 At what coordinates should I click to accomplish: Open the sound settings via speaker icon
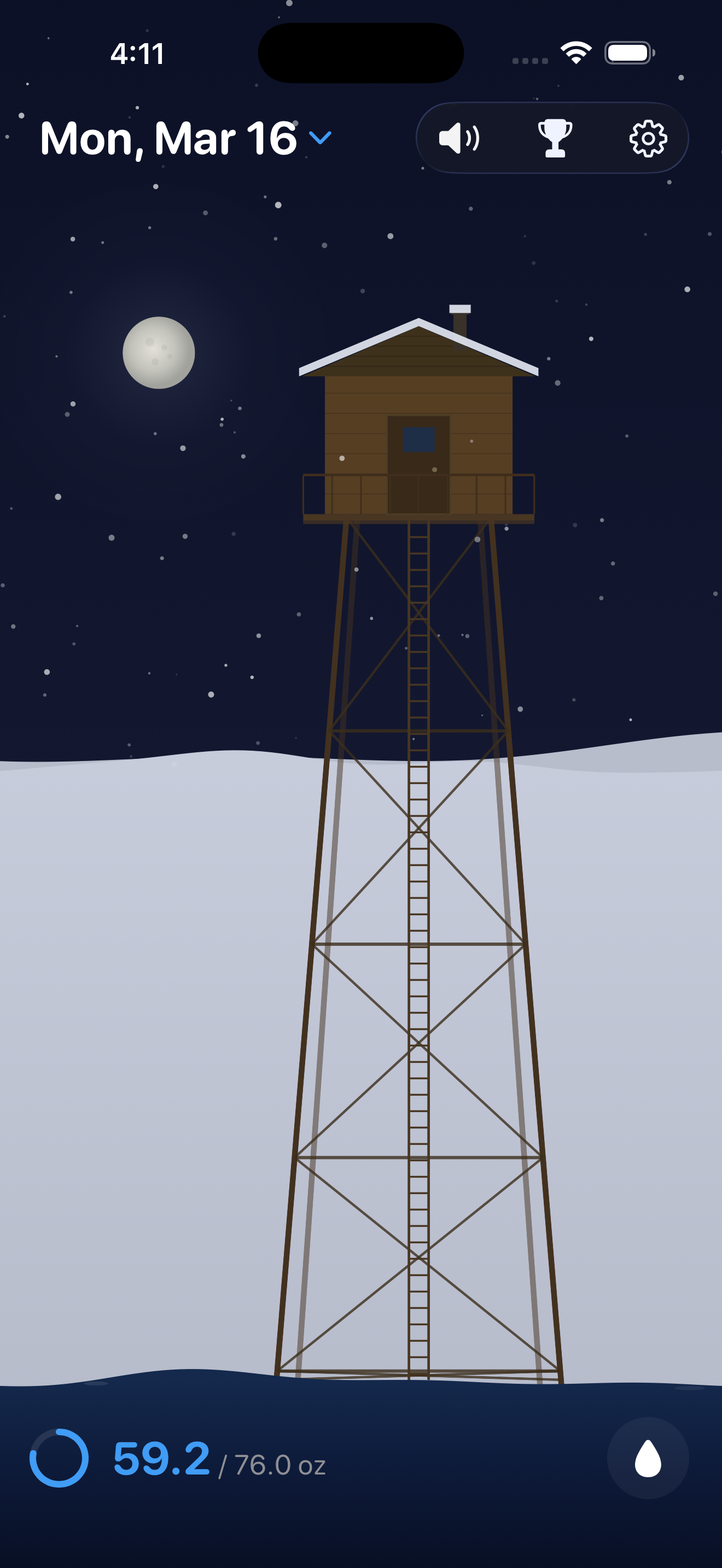click(x=459, y=139)
